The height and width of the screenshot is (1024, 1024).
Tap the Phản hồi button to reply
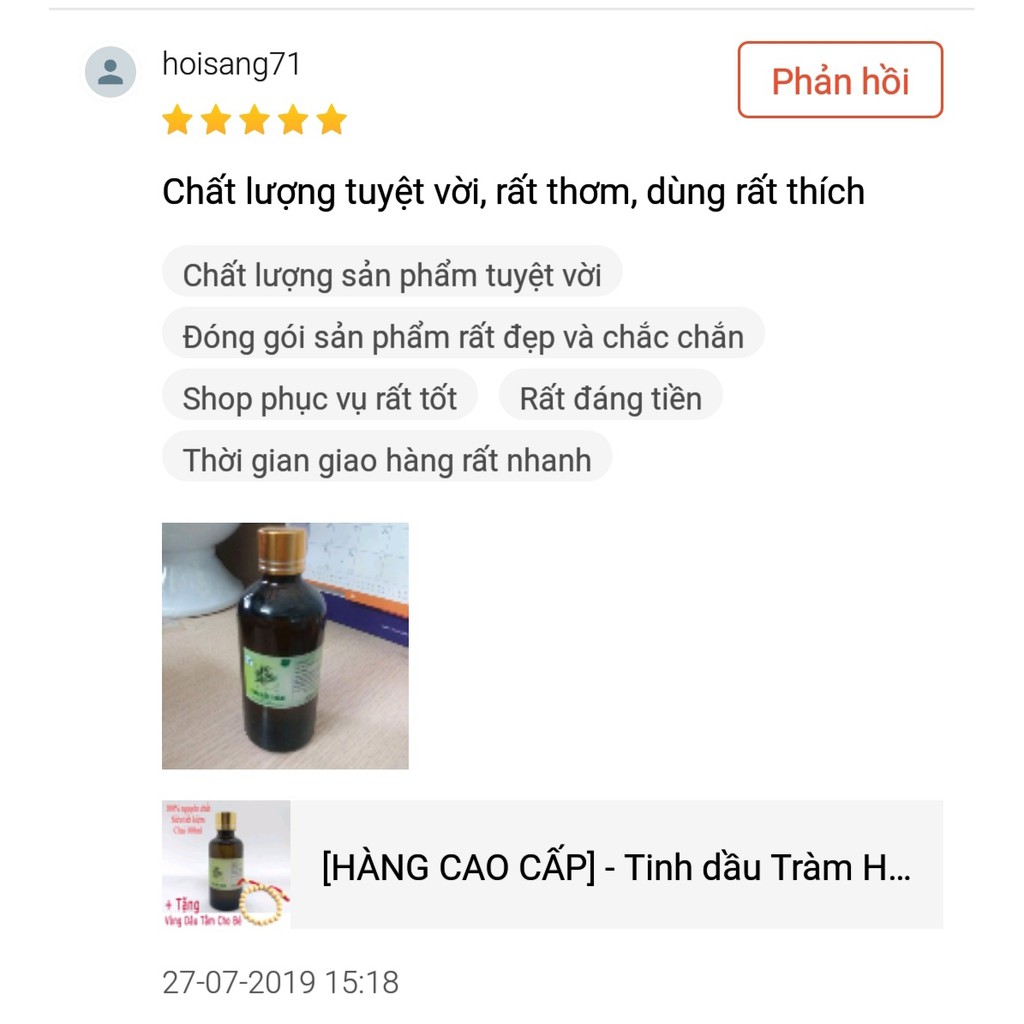point(840,80)
